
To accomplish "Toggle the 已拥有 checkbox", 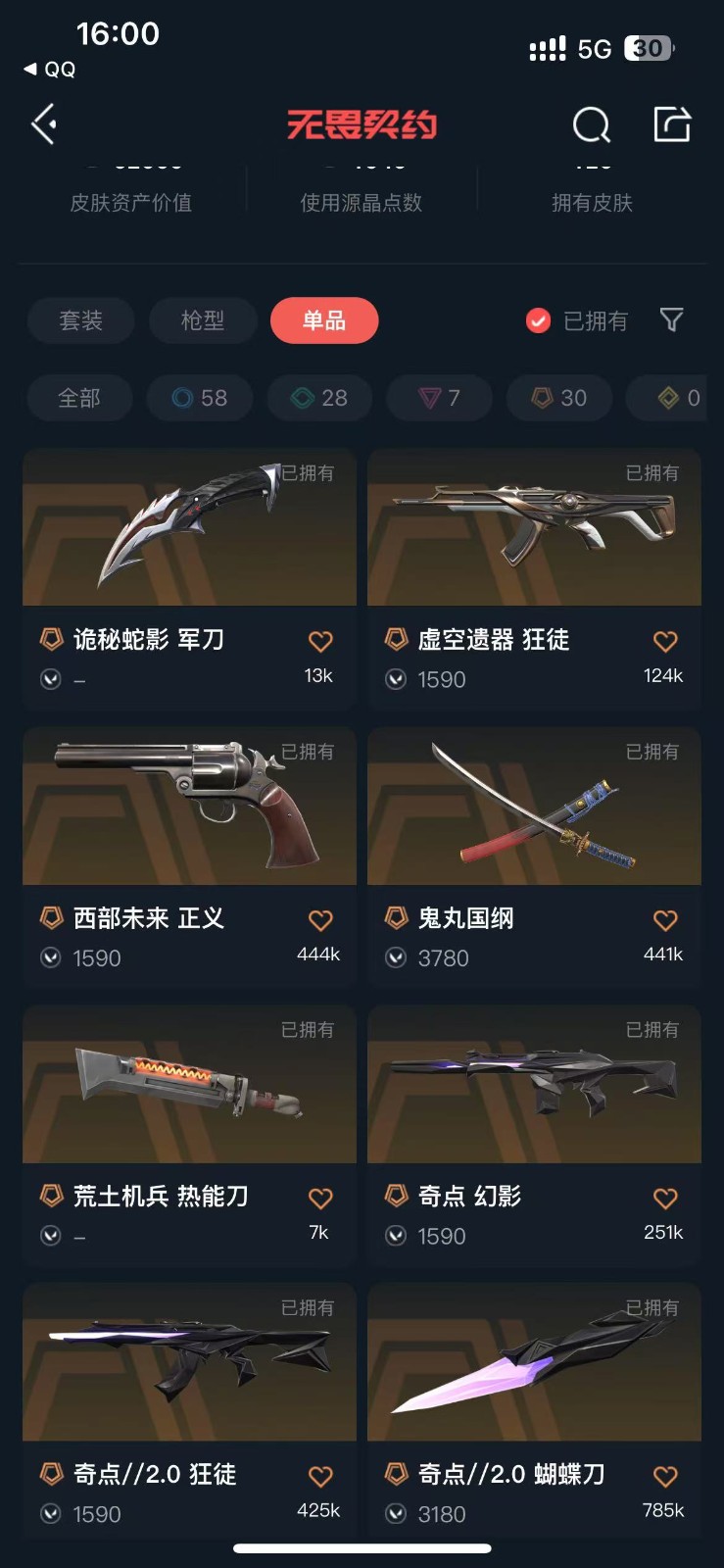I will coord(538,320).
